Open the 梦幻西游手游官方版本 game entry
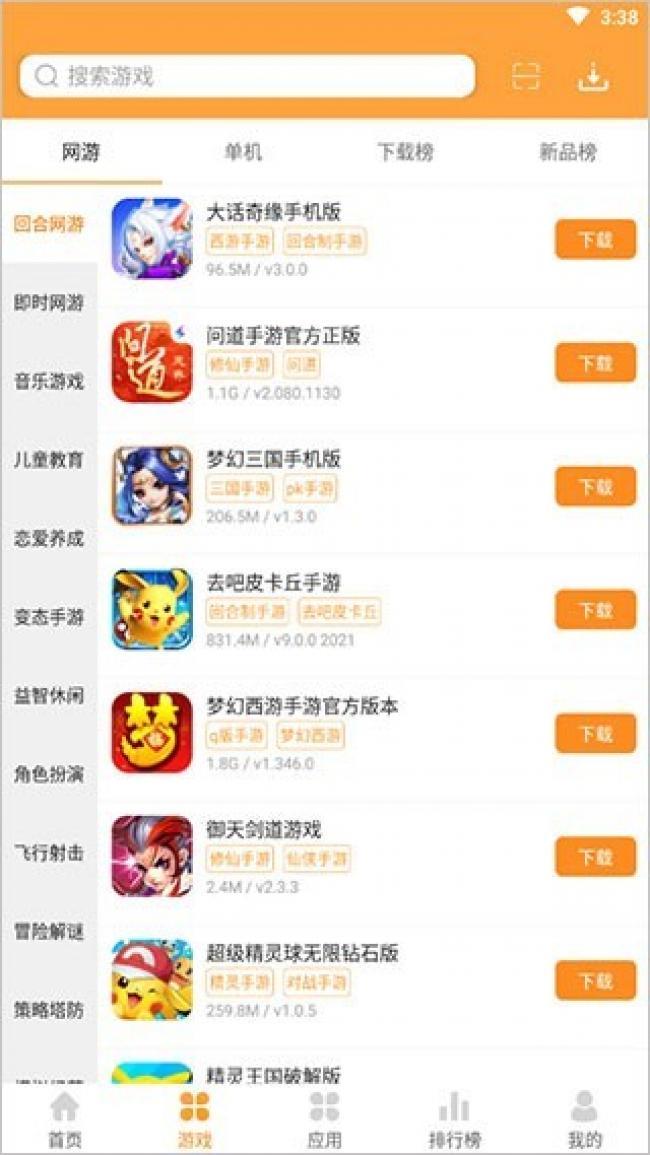This screenshot has width=650, height=1155. [x=302, y=706]
